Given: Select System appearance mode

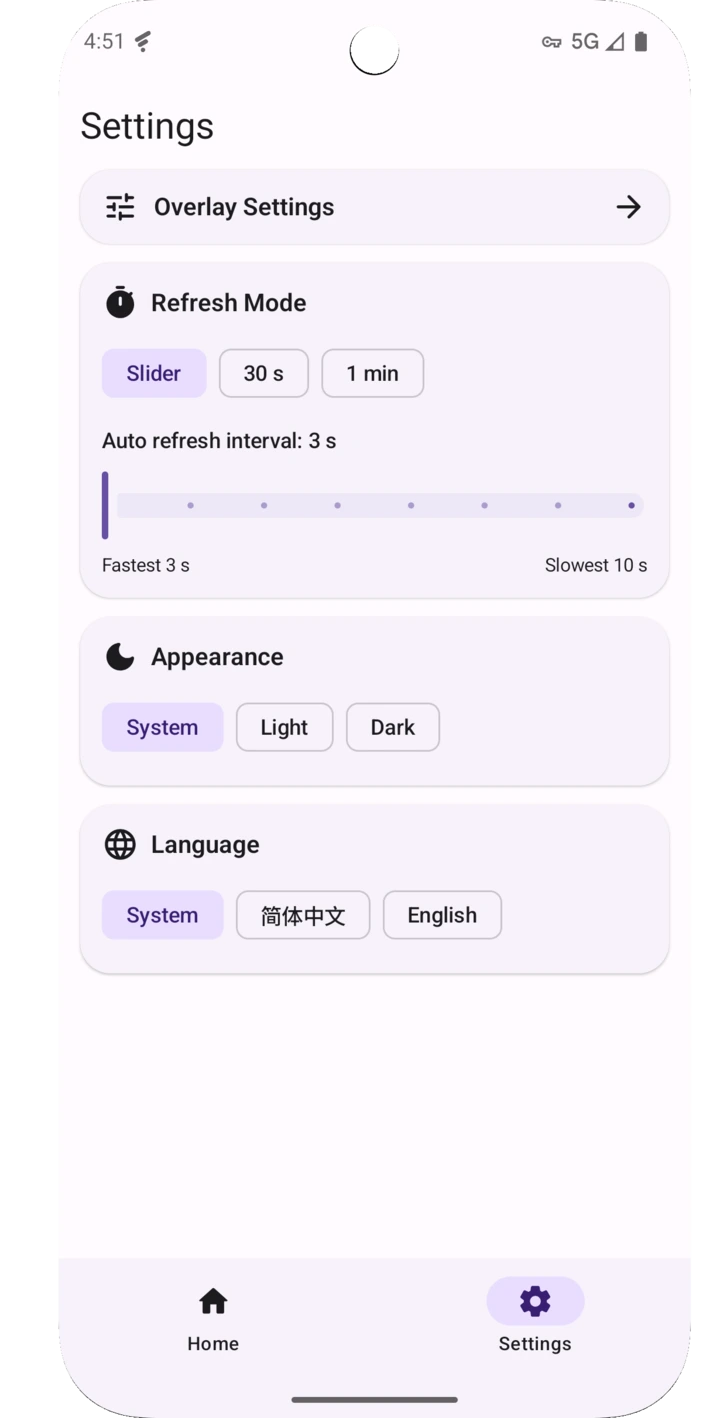Looking at the screenshot, I should pyautogui.click(x=162, y=727).
